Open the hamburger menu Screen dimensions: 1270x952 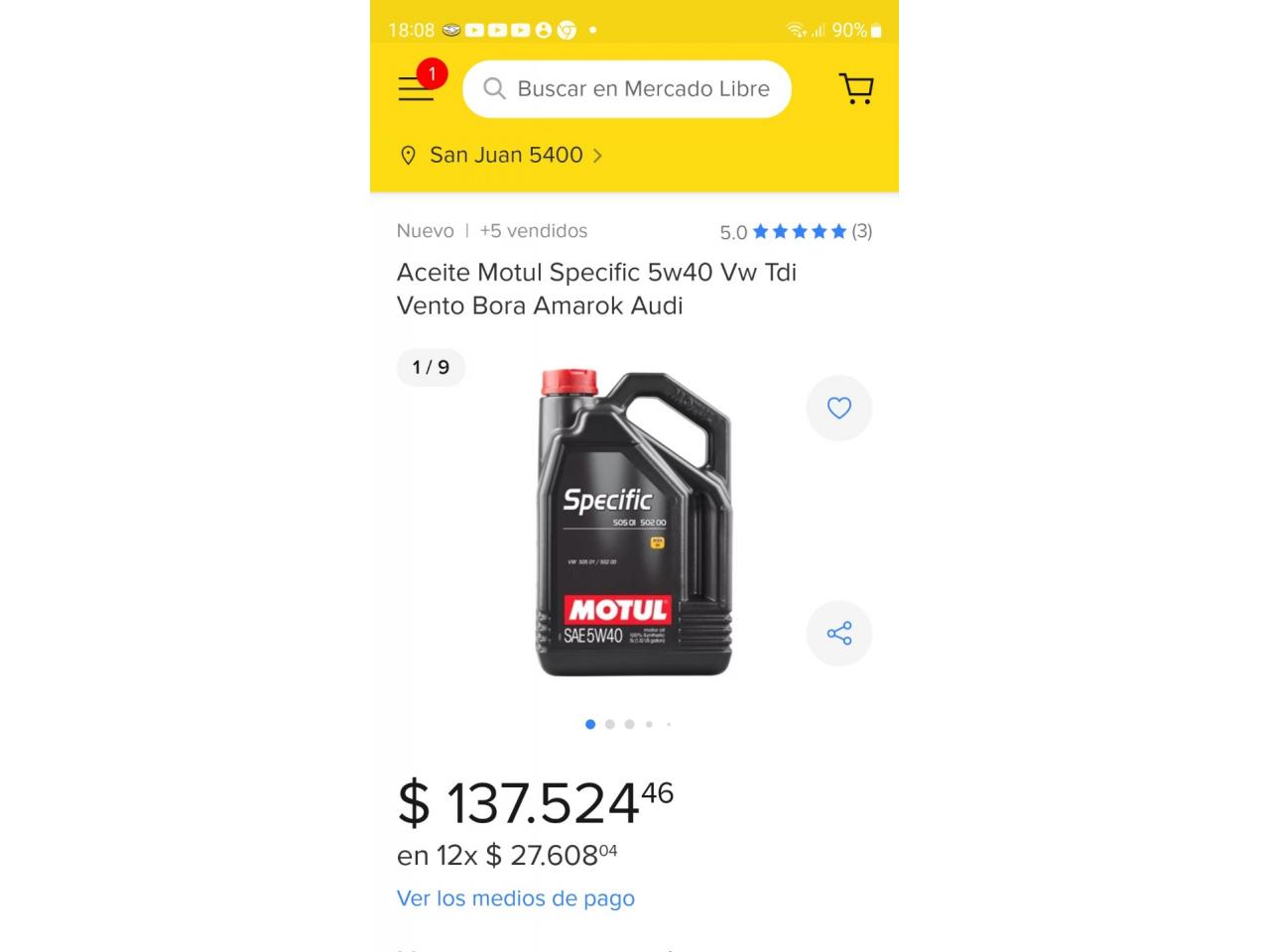[x=417, y=88]
